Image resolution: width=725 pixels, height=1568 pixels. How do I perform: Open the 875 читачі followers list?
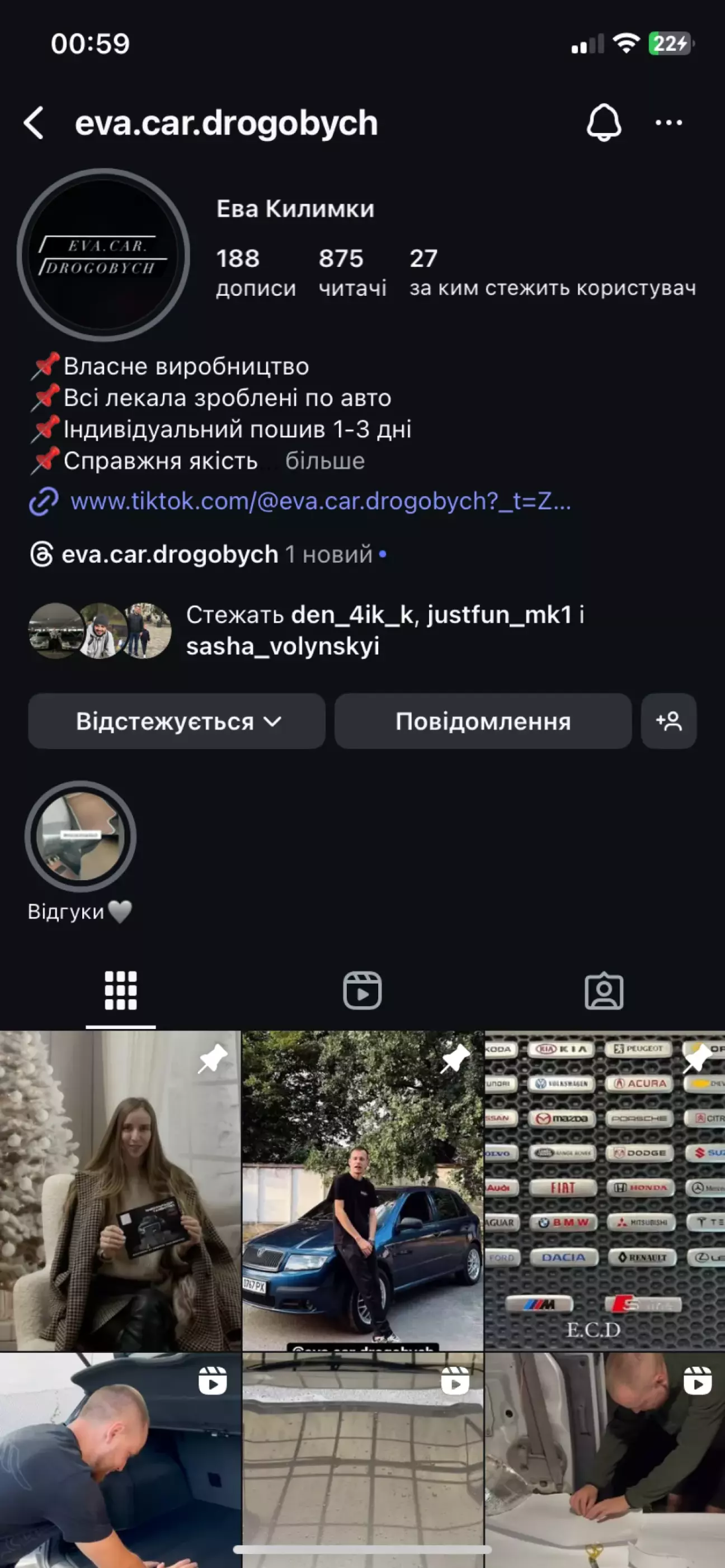click(x=352, y=272)
